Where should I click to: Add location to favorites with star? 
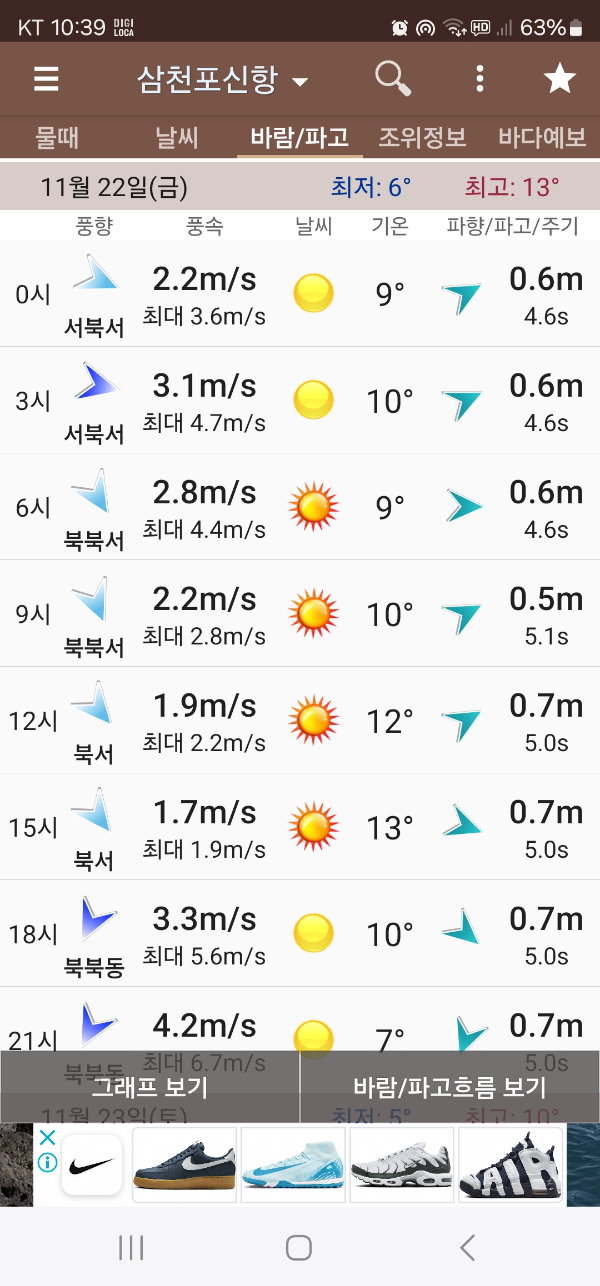[559, 79]
